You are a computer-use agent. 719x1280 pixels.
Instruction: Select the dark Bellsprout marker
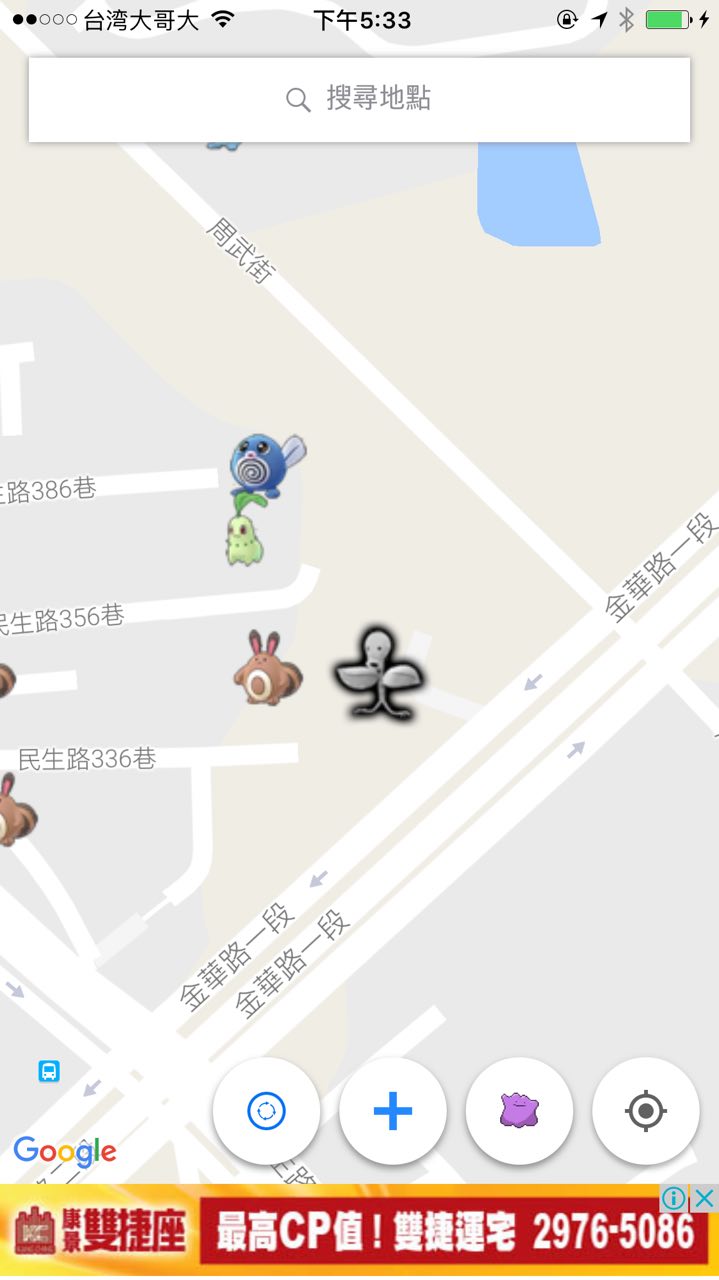(x=378, y=674)
